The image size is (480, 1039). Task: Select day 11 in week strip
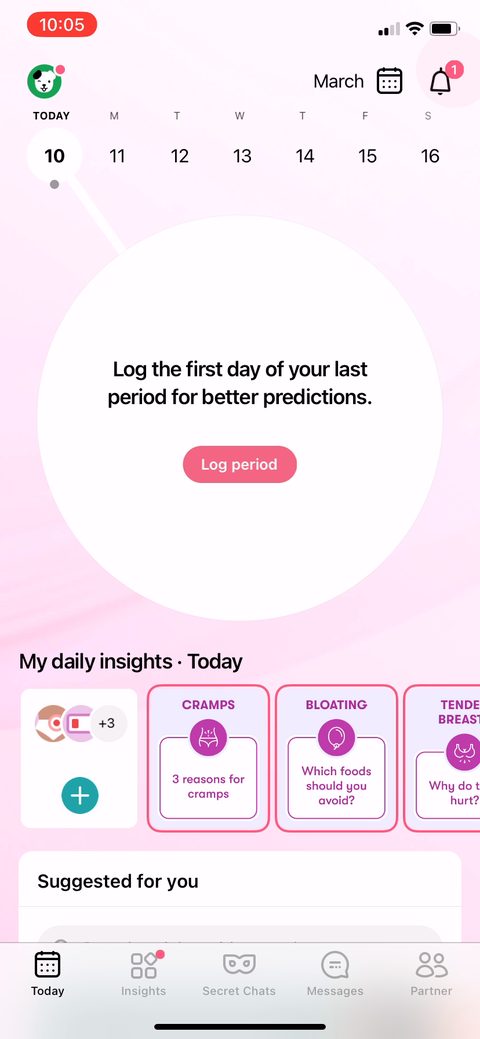pyautogui.click(x=117, y=156)
